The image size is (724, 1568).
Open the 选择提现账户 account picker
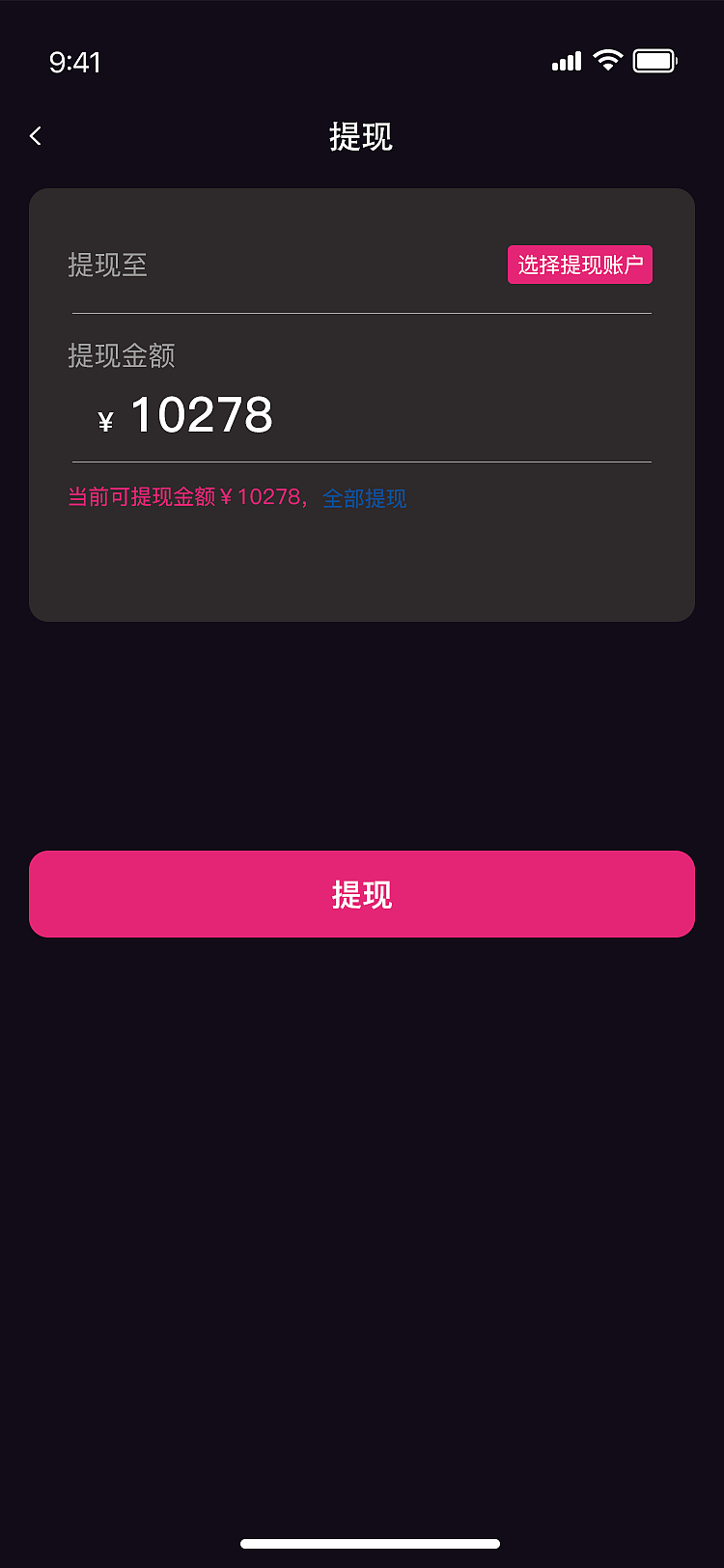click(579, 264)
